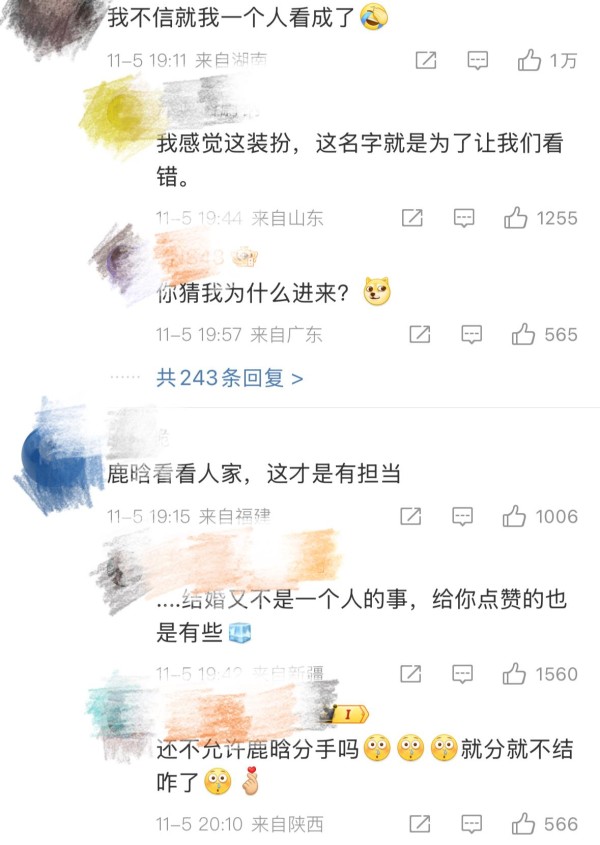The image size is (600, 845).
Task: Like the reply with 1255 likes
Action: (x=517, y=217)
